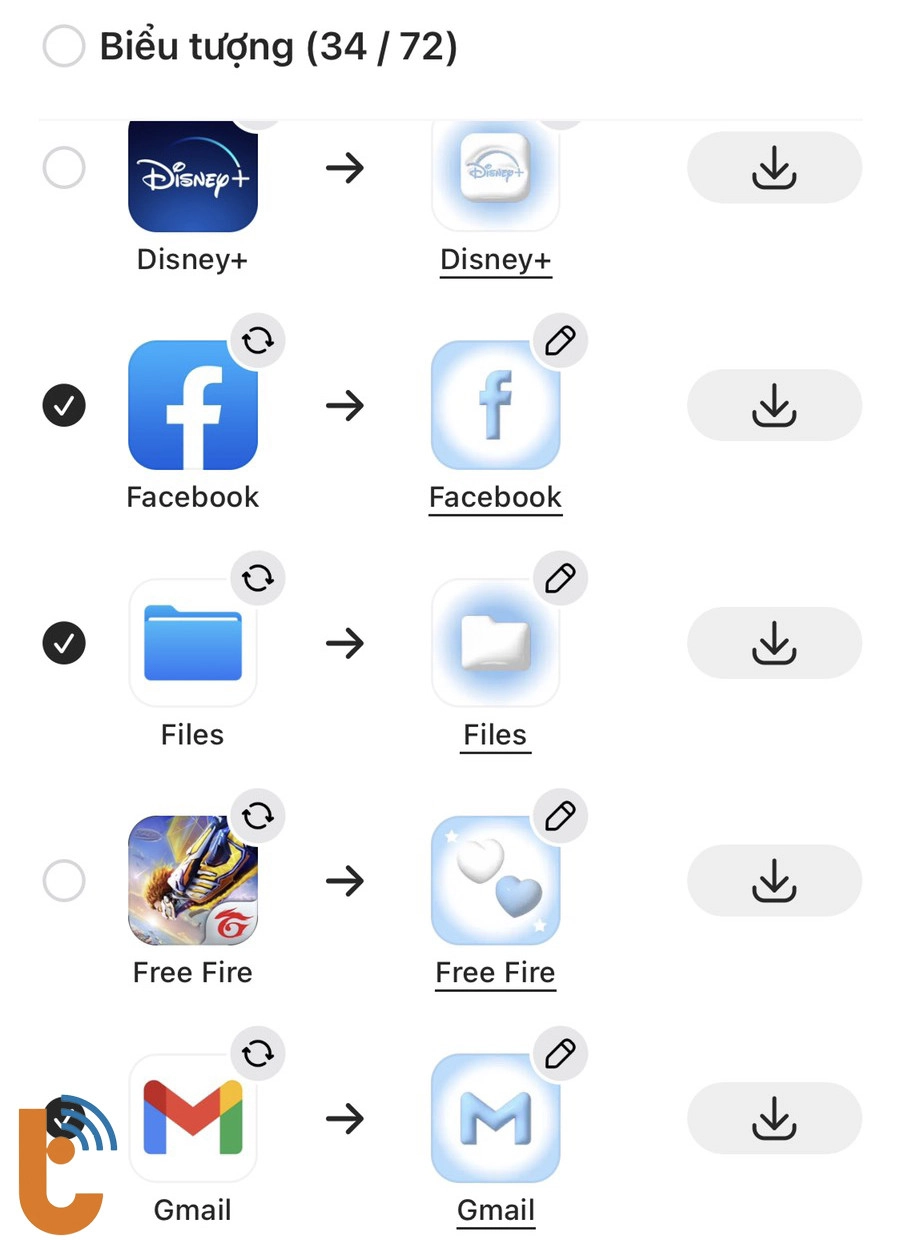Open the underlined Free Fire link
The image size is (900, 1252).
pyautogui.click(x=495, y=971)
